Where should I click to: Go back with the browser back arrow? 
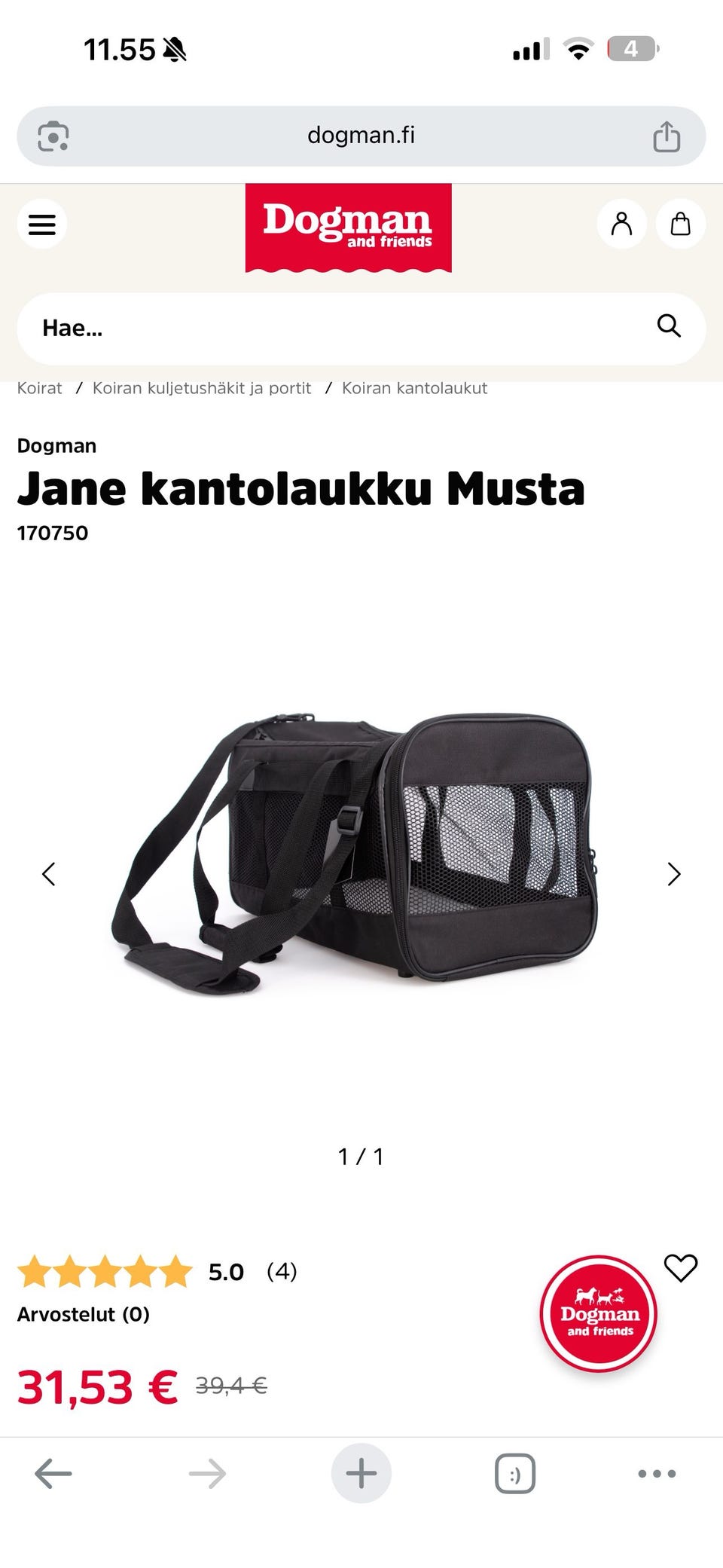(x=53, y=1474)
